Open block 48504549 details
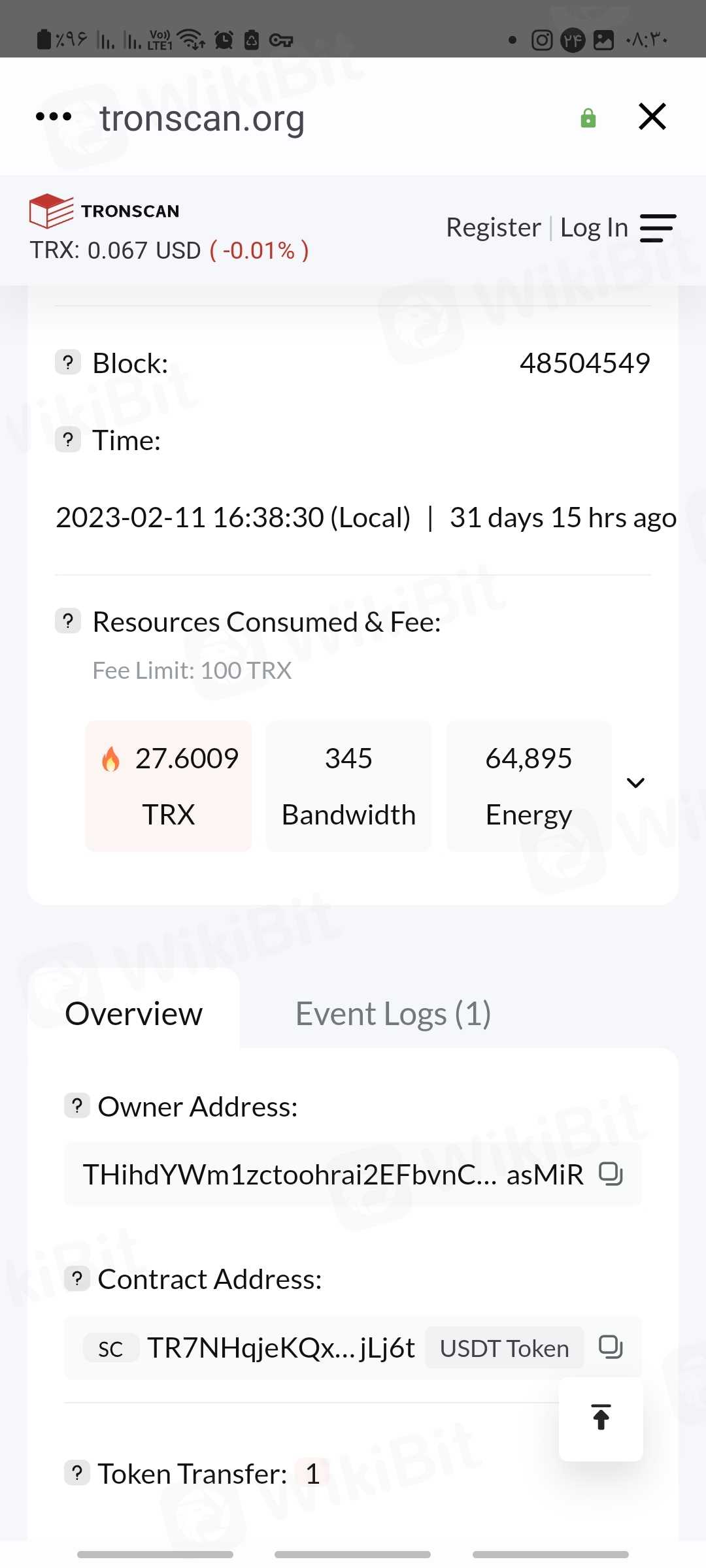The width and height of the screenshot is (706, 1568). [x=584, y=363]
